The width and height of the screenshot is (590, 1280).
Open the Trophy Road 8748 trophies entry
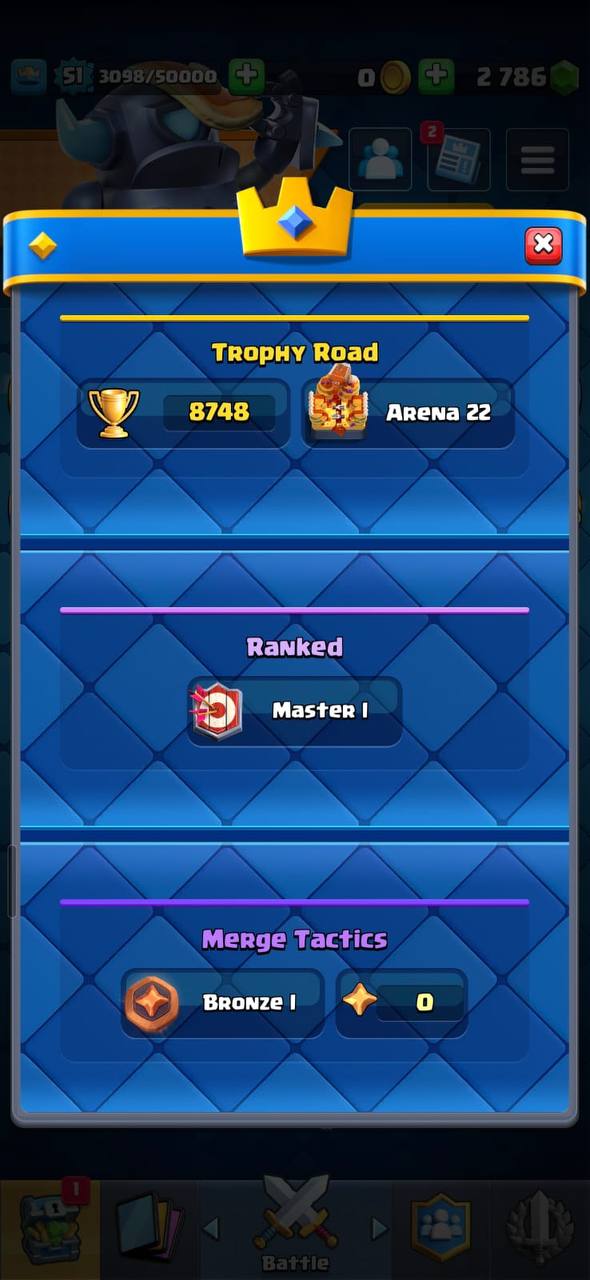[x=182, y=412]
